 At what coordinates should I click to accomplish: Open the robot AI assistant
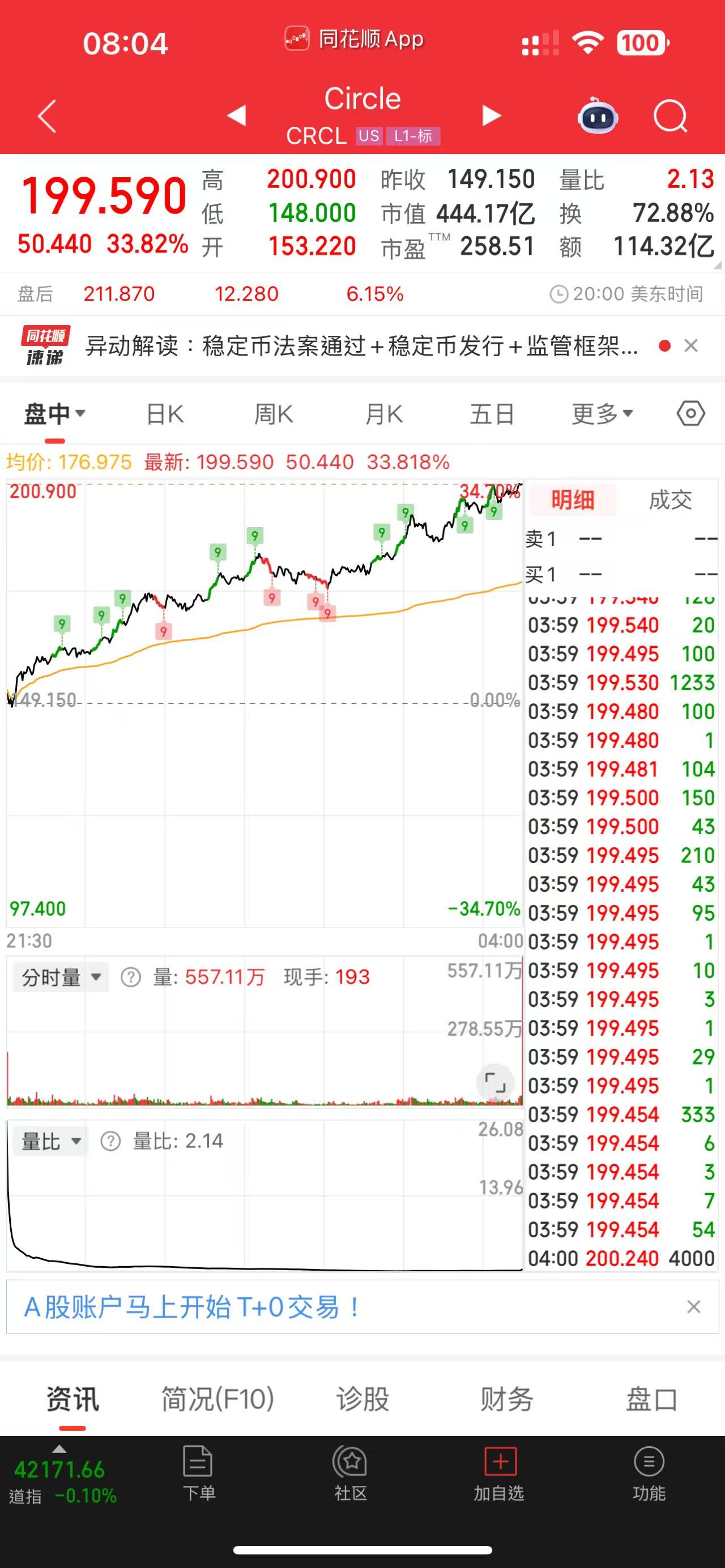(x=596, y=116)
